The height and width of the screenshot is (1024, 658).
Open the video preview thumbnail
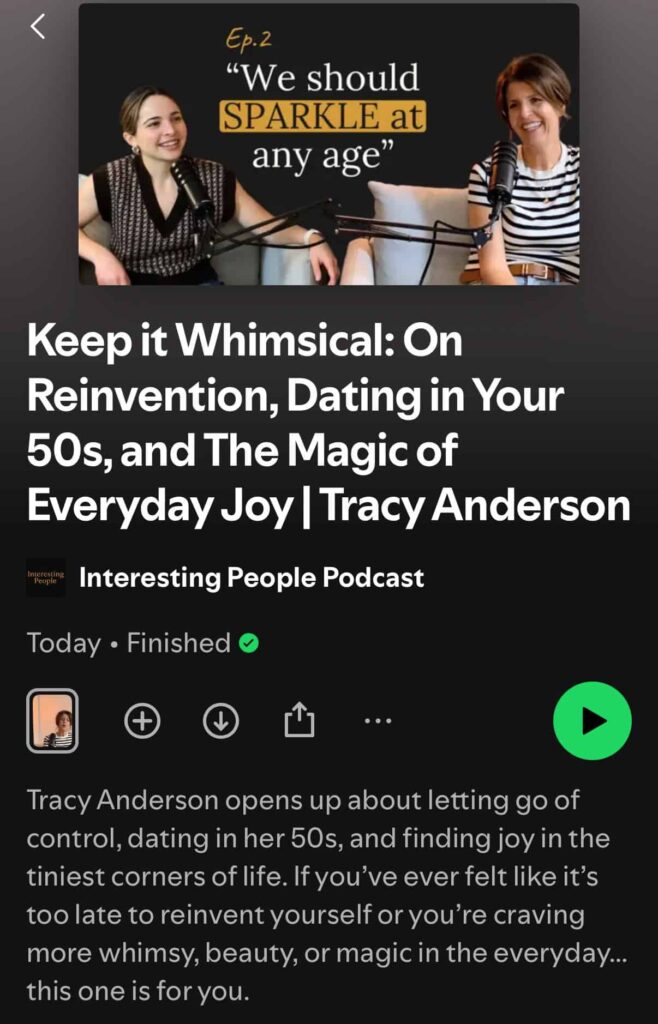tap(52, 721)
